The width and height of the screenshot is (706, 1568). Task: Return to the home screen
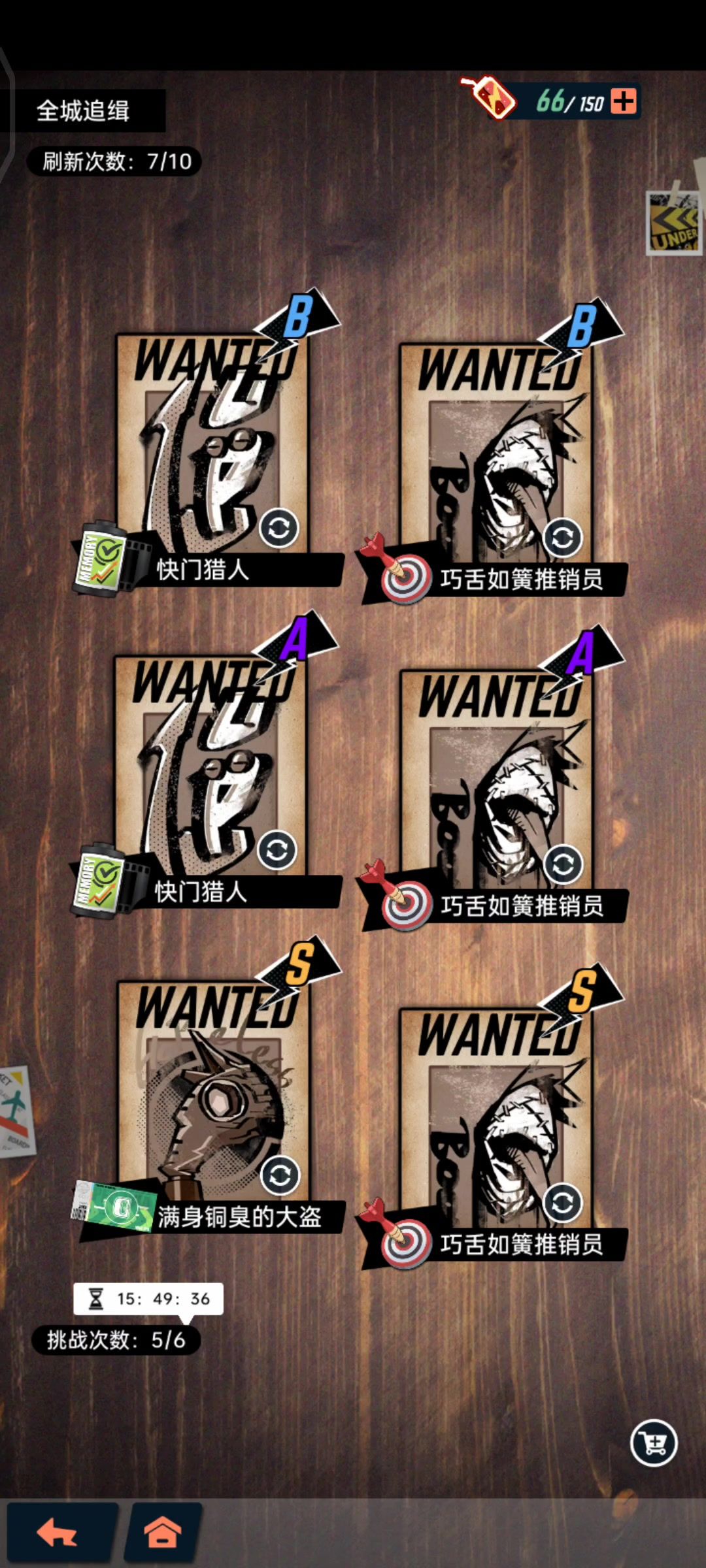(x=162, y=1532)
